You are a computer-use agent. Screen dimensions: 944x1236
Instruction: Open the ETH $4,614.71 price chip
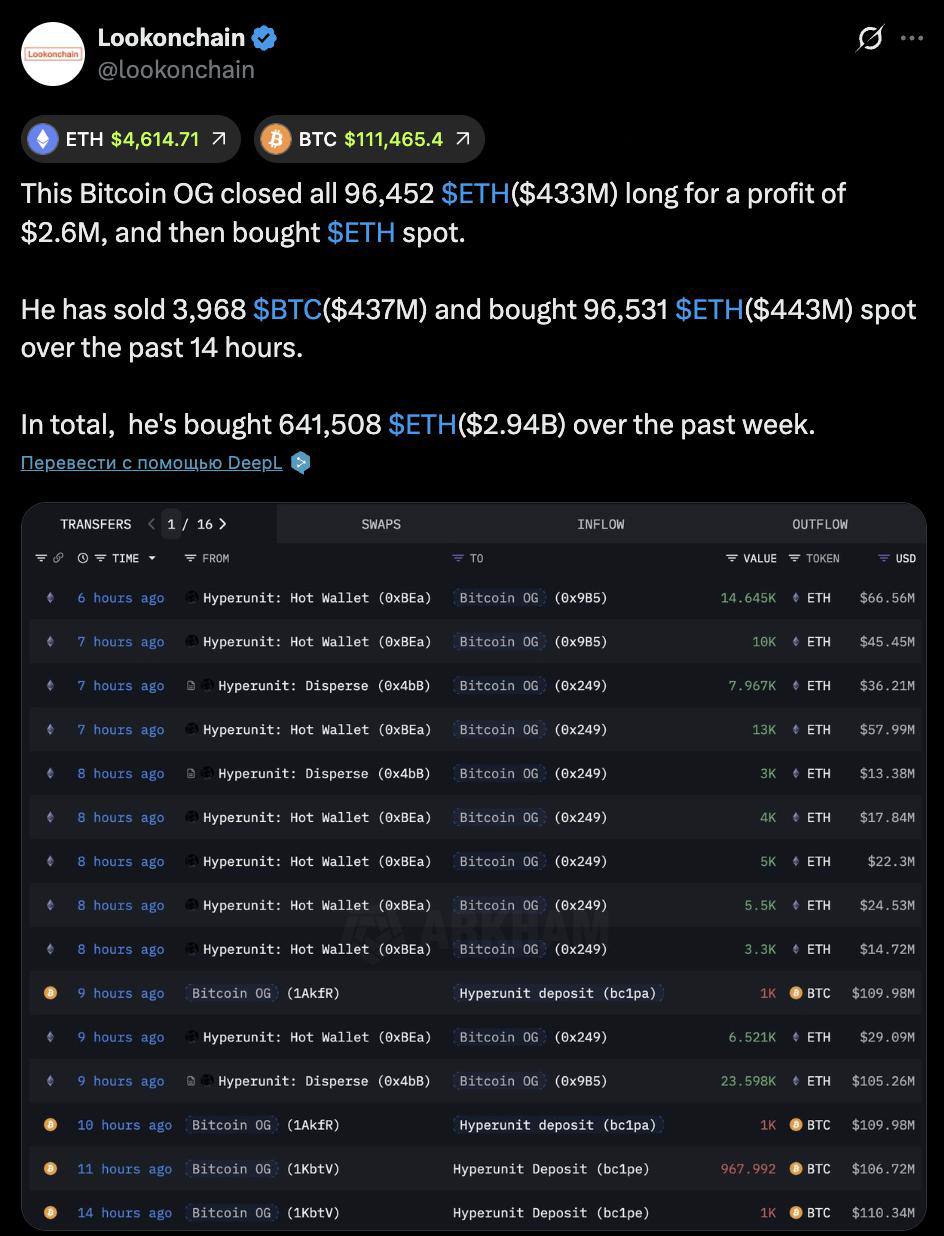click(131, 139)
